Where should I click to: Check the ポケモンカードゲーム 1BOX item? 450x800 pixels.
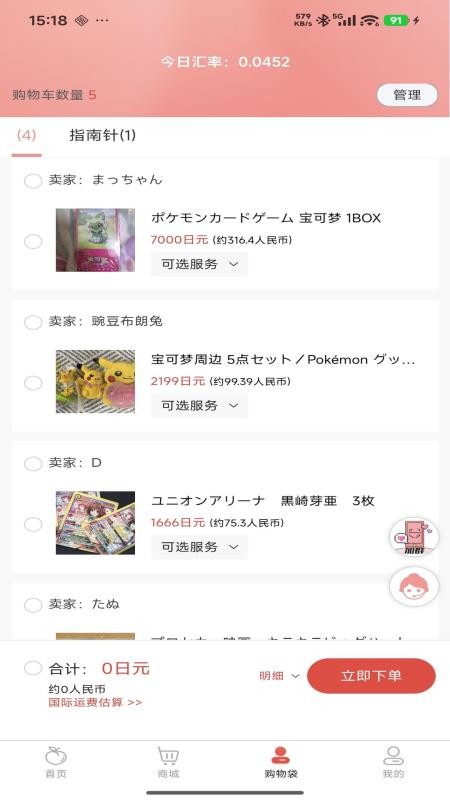coord(33,241)
